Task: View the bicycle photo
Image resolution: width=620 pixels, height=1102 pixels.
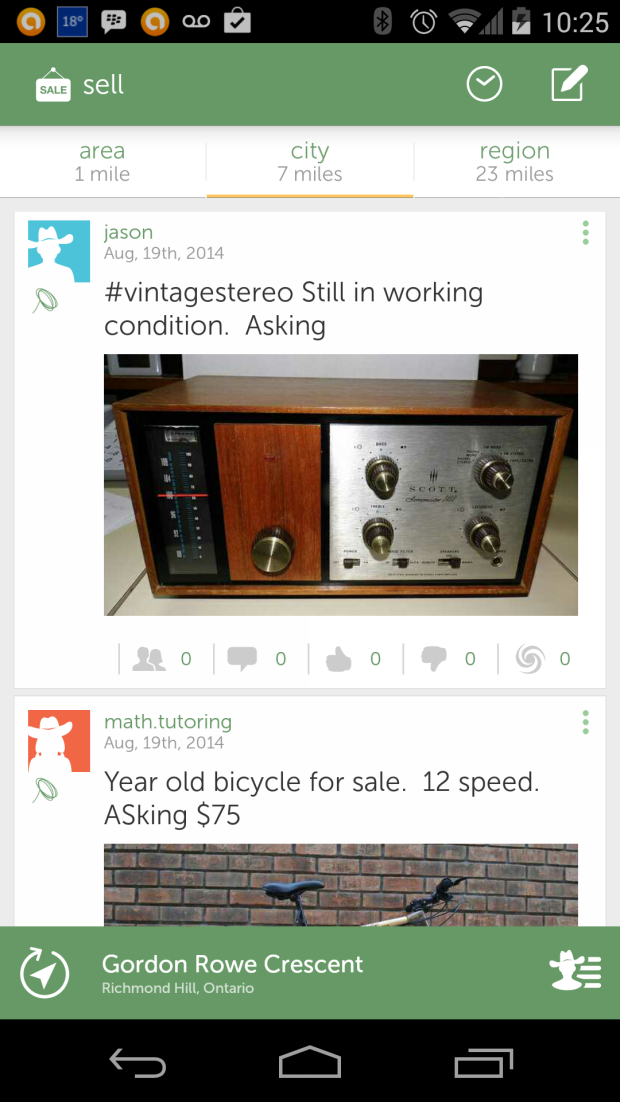Action: [341, 884]
